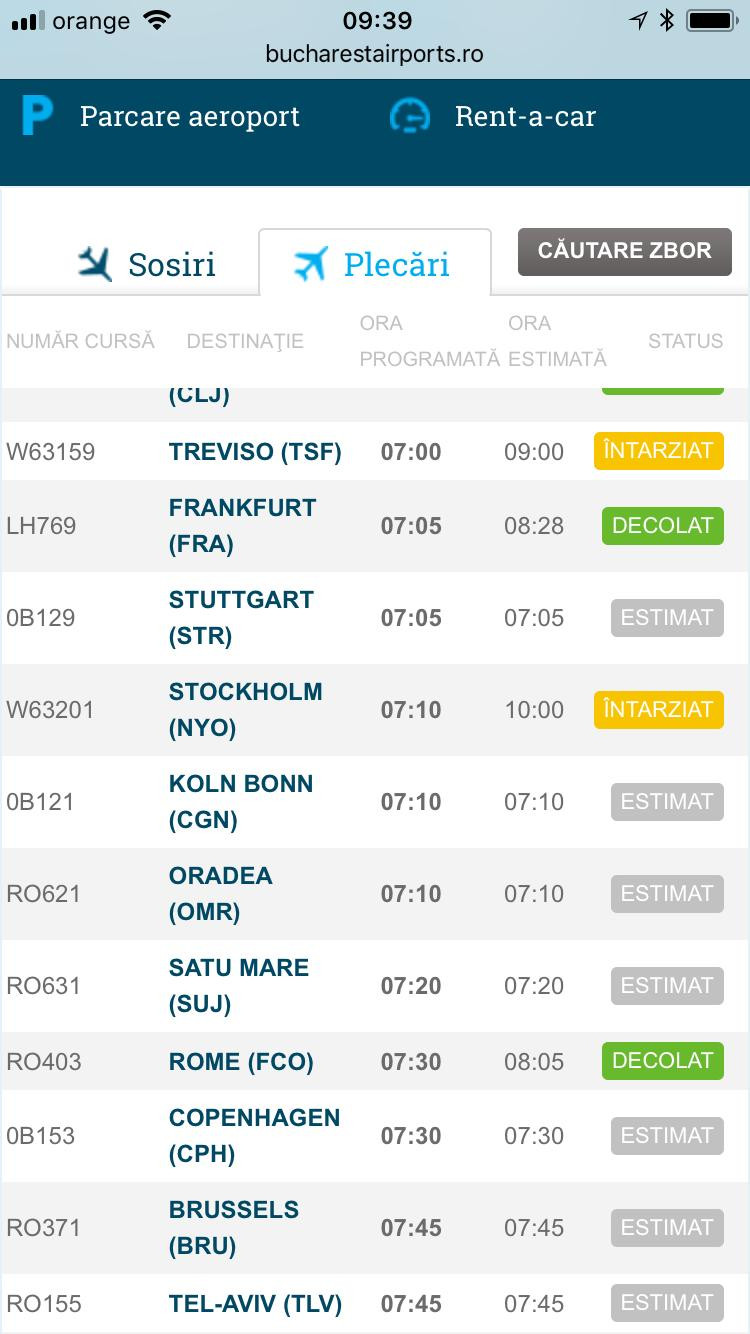Tap the bucharestairports.ro address bar

pos(375,55)
